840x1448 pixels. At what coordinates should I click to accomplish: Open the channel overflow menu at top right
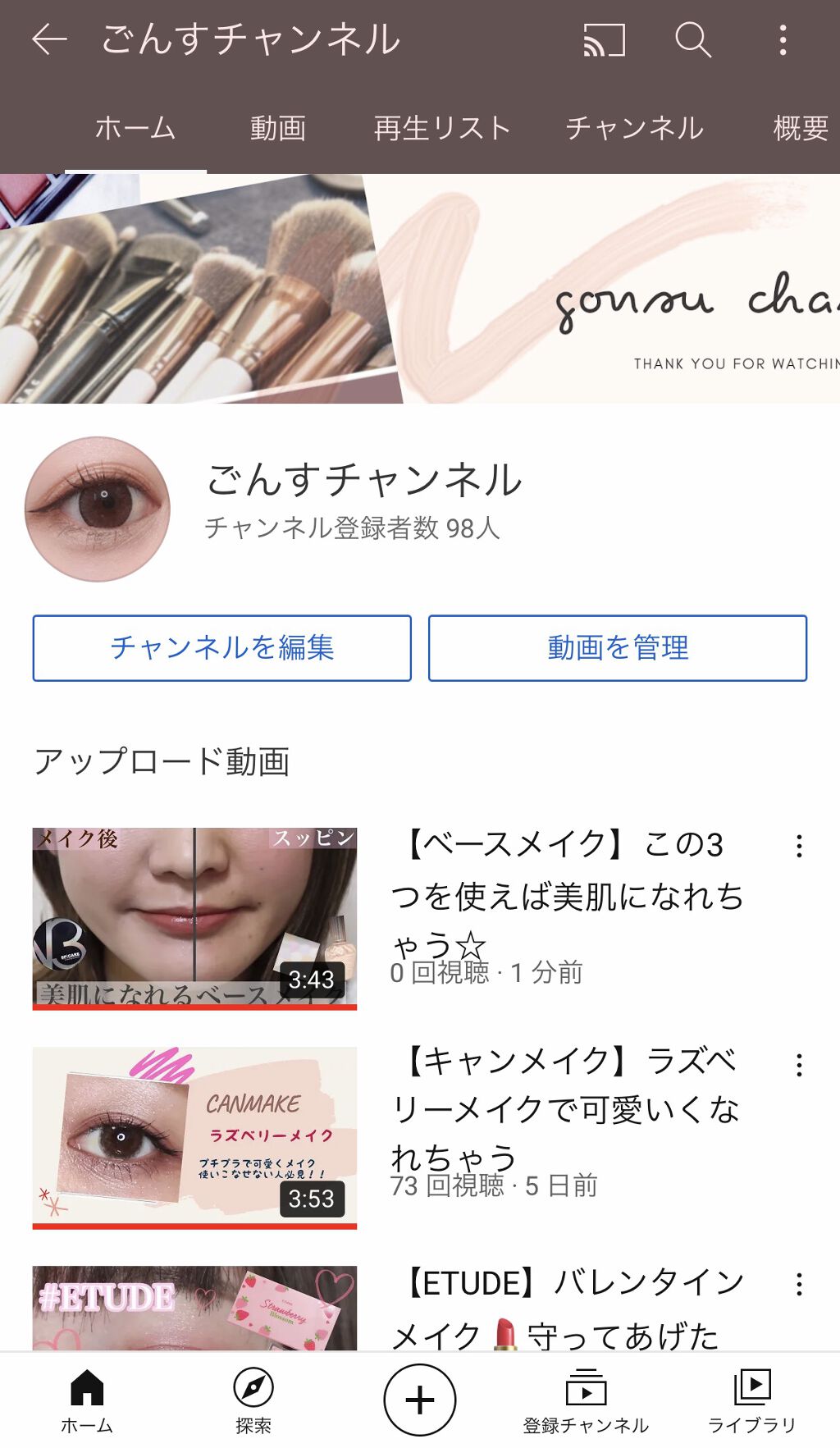coord(783,40)
